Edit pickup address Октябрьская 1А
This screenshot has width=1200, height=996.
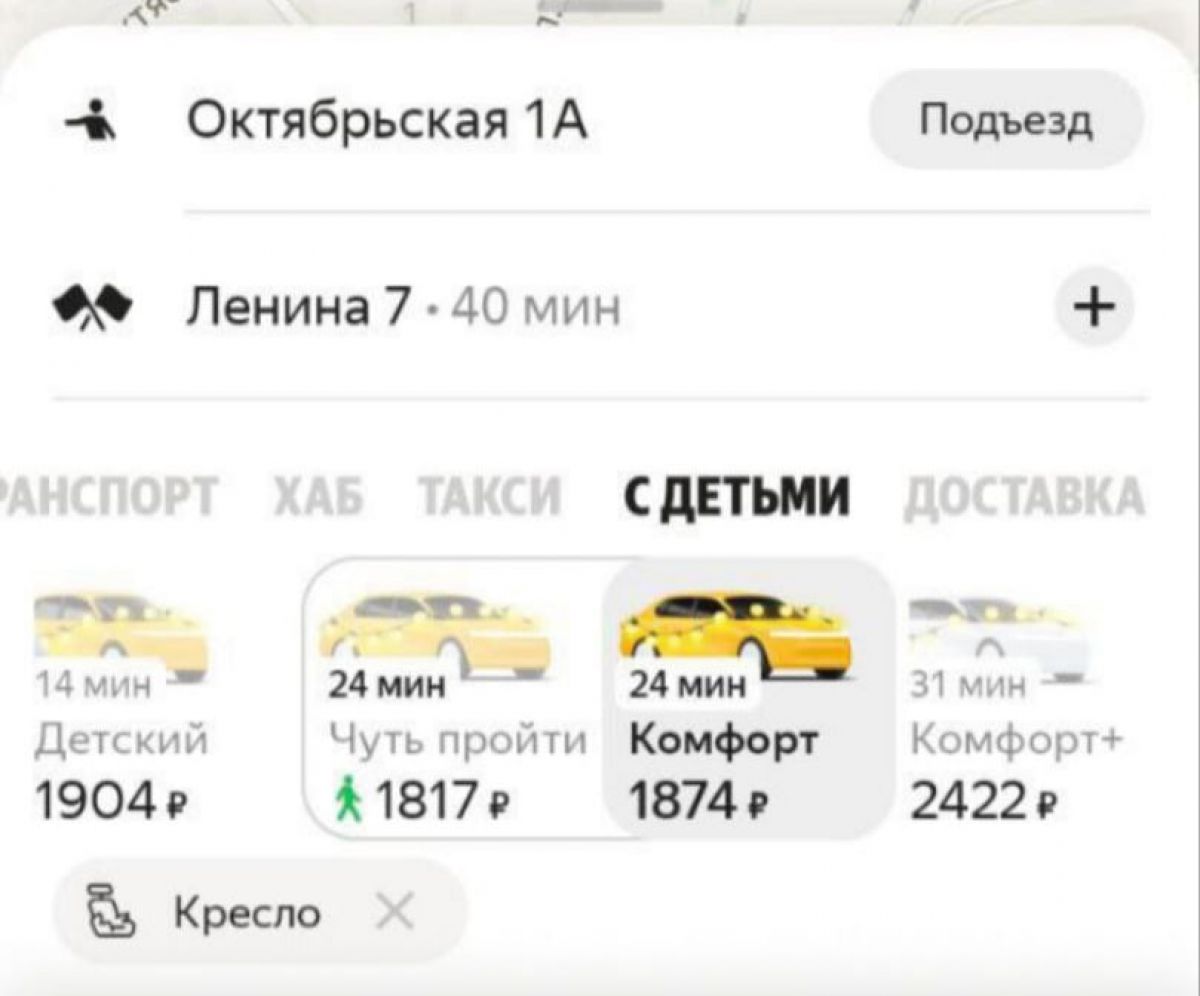388,124
